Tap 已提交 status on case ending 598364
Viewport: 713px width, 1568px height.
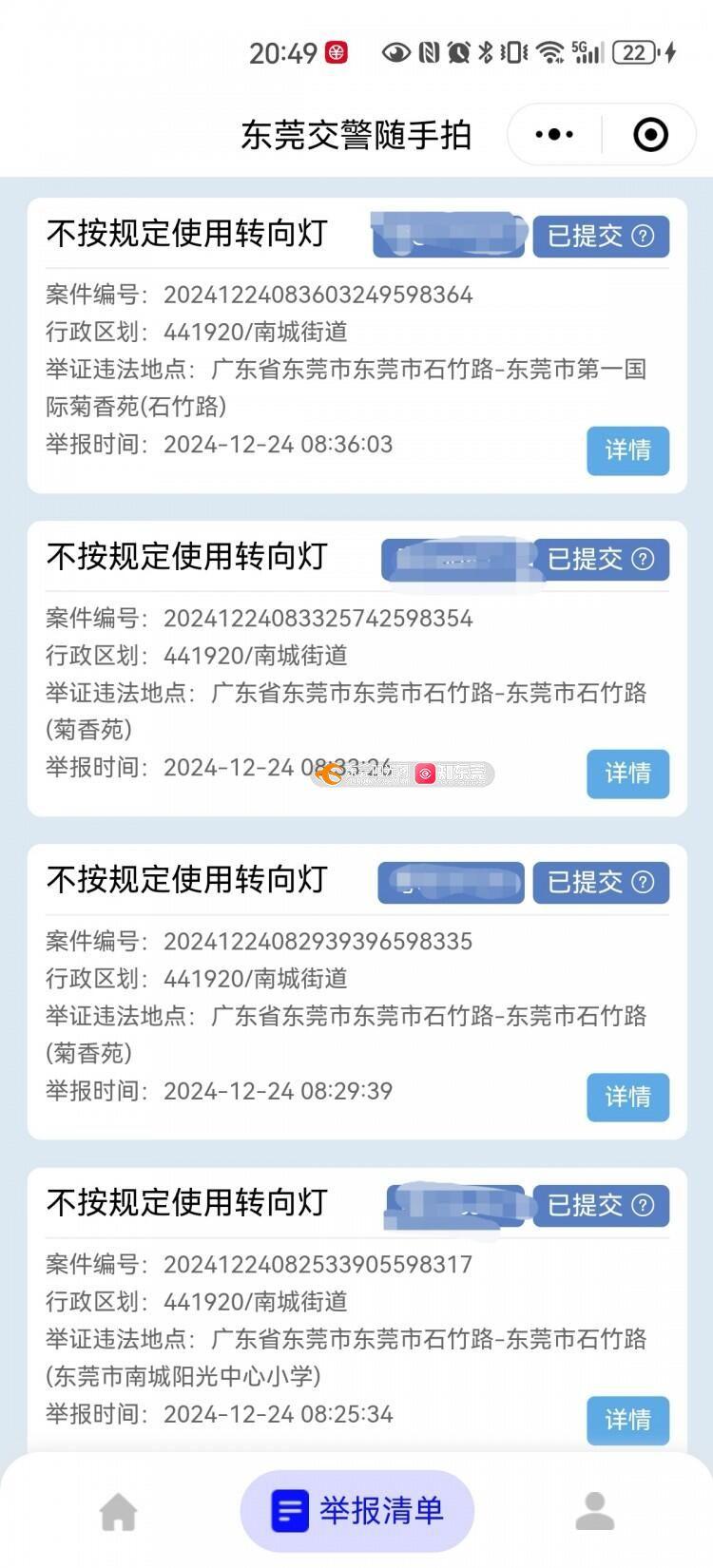(x=601, y=236)
